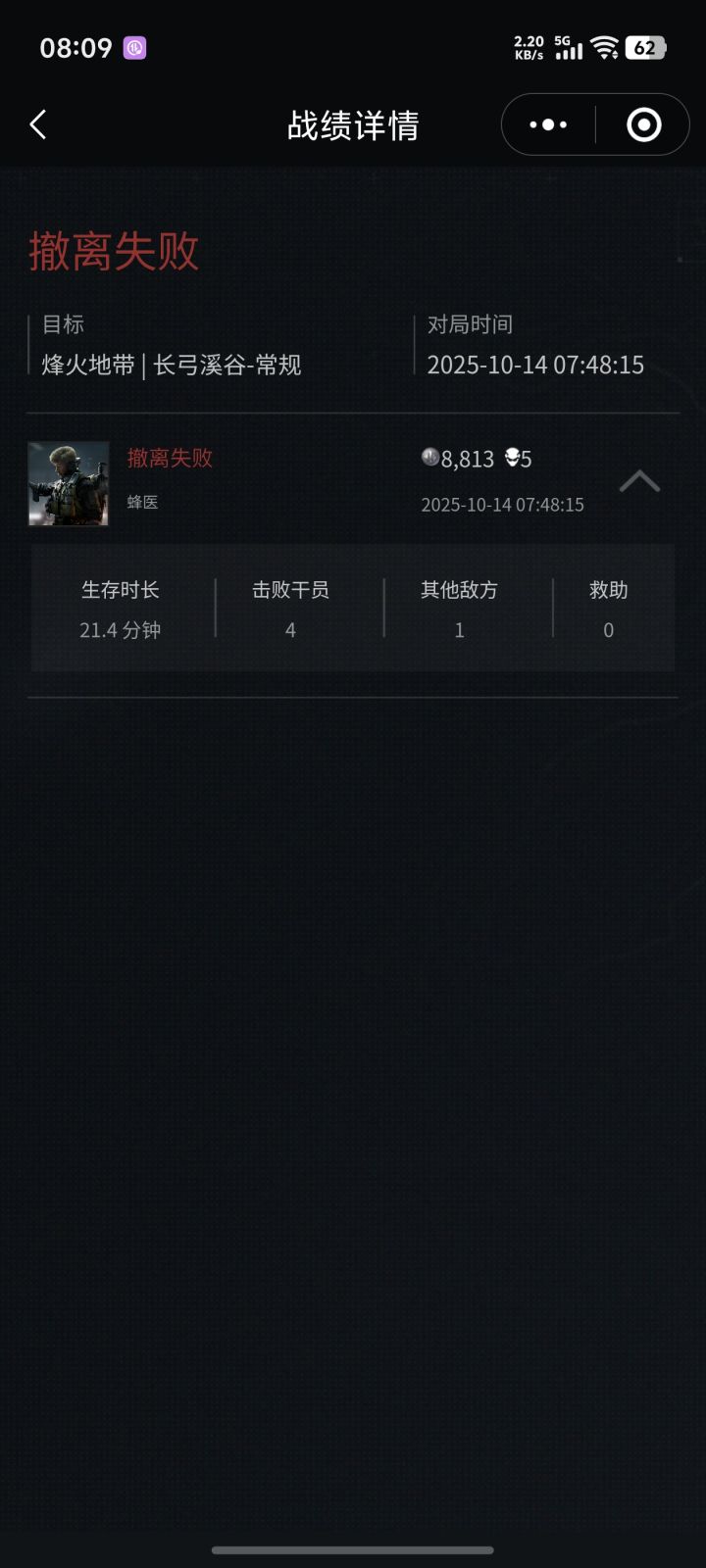Tap the back arrow to leave 战绩详情
The width and height of the screenshot is (706, 1568).
(36, 124)
